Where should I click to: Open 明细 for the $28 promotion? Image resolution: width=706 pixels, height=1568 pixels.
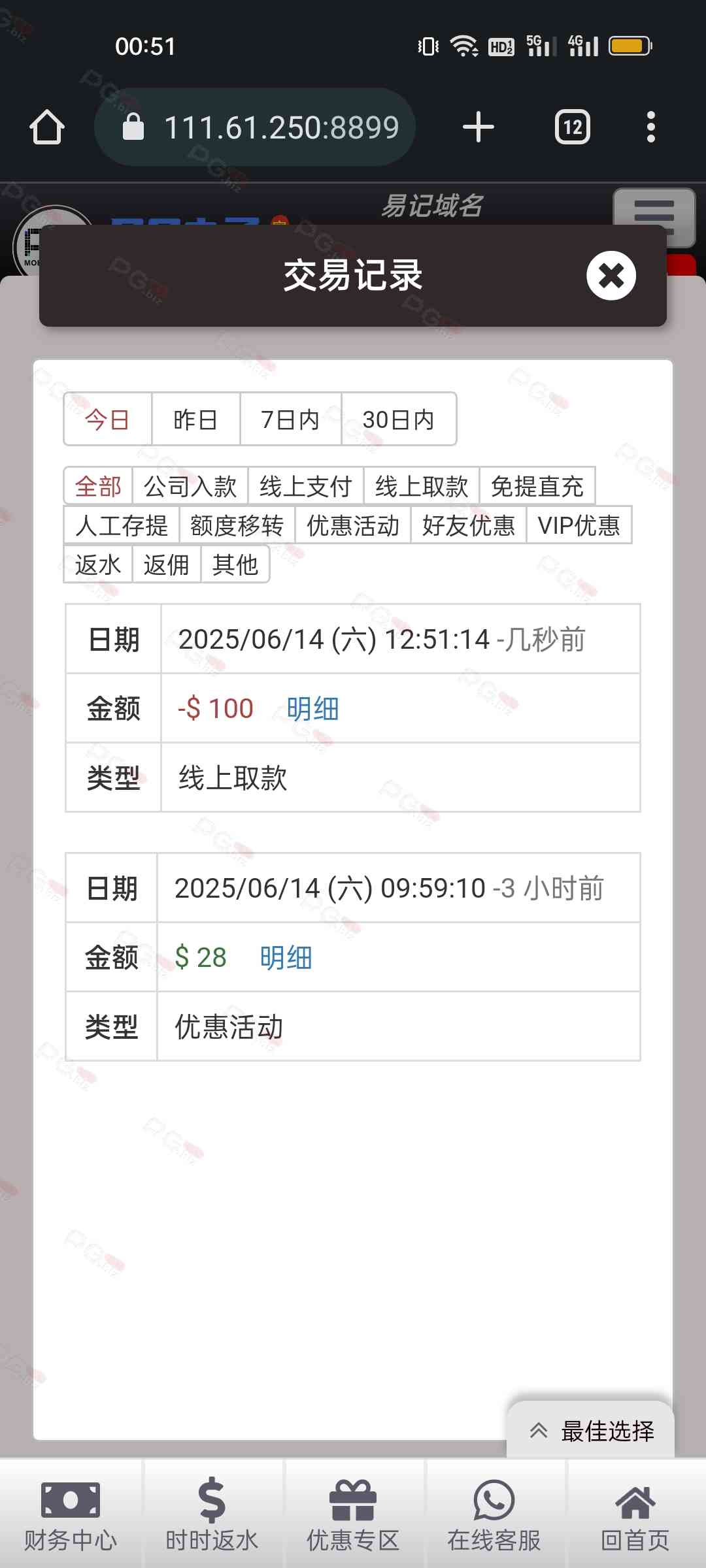[x=286, y=958]
